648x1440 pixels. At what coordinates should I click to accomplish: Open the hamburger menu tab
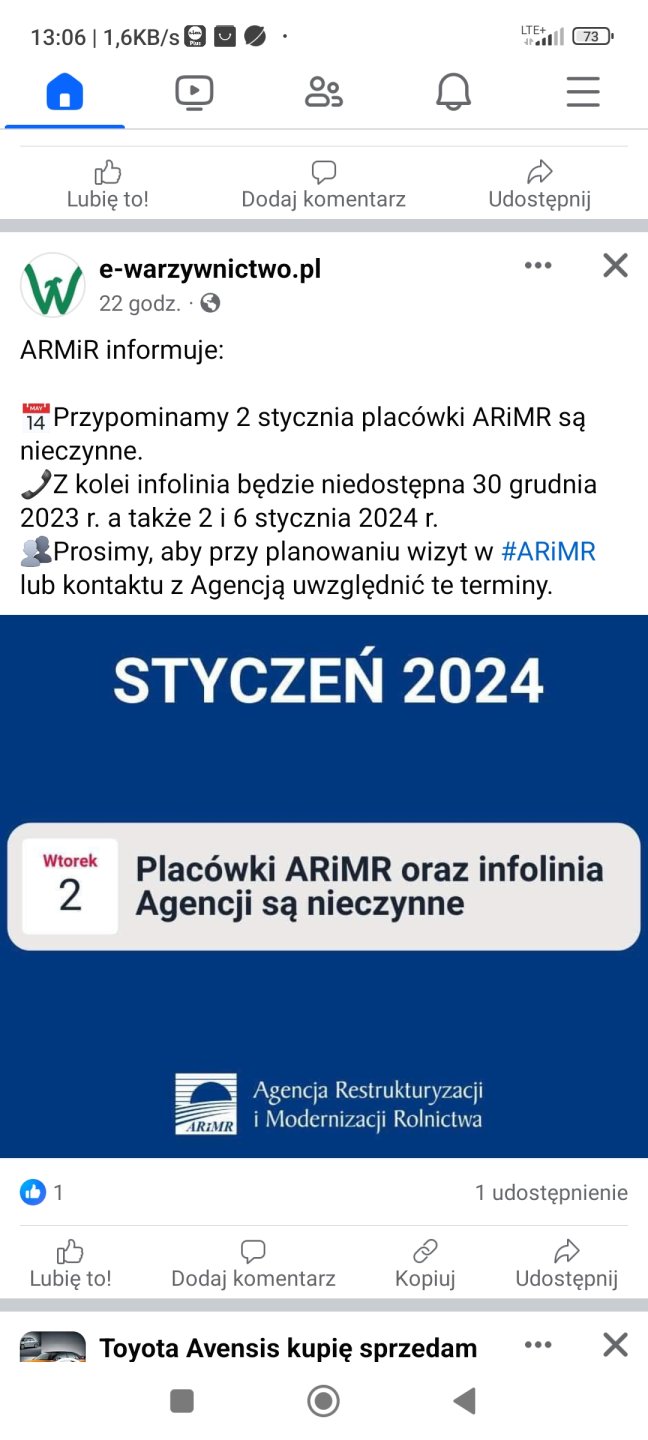pos(582,93)
